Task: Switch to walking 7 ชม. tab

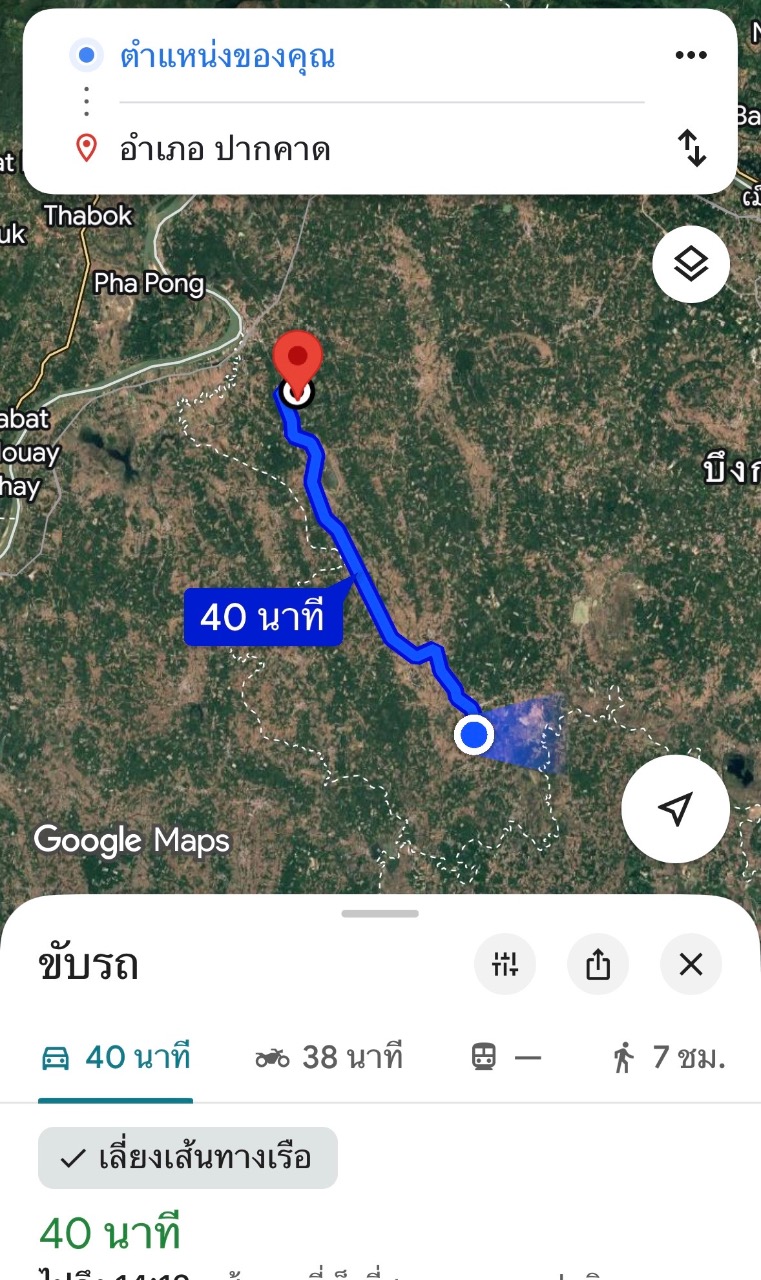Action: (668, 1057)
